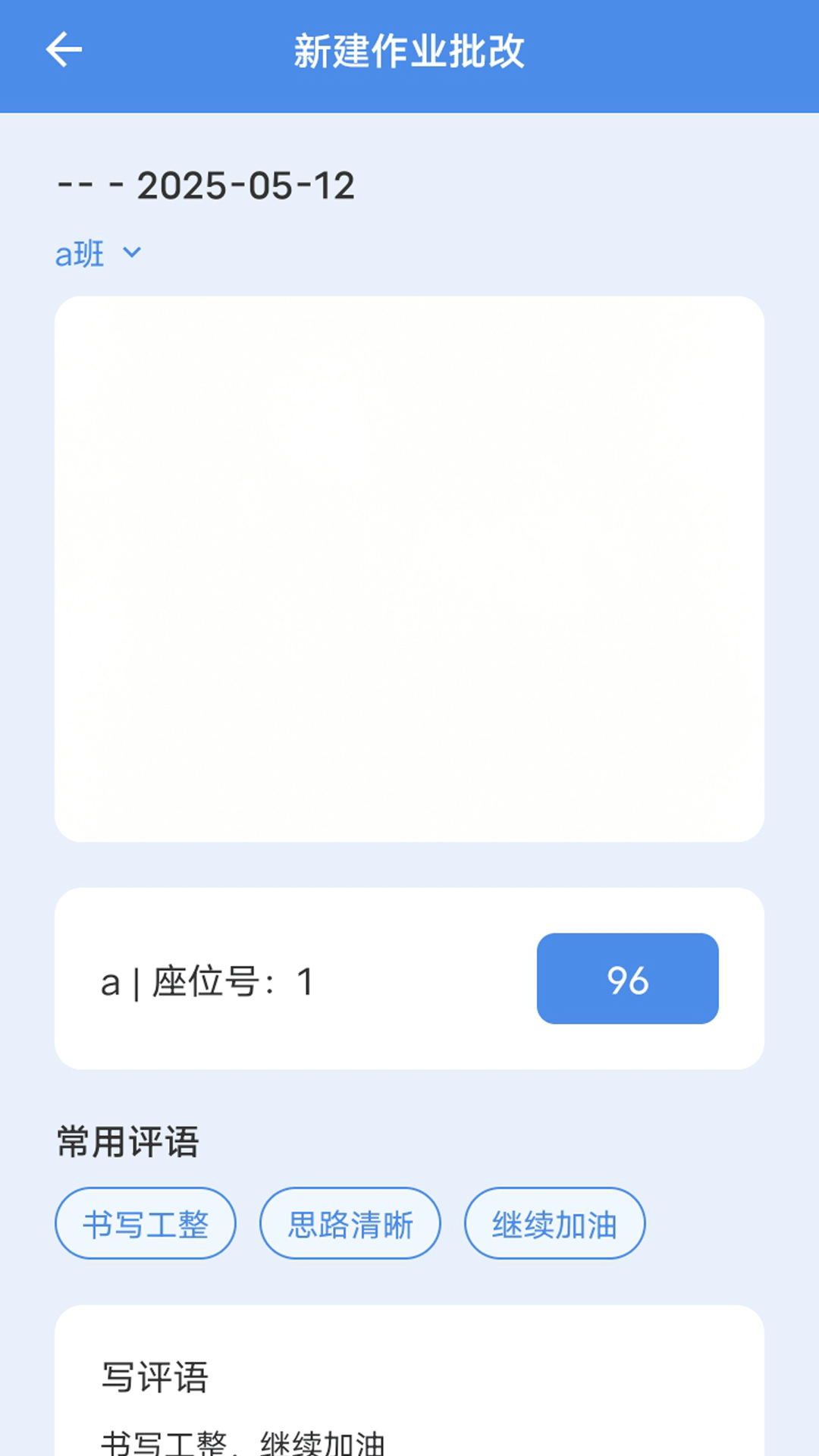The image size is (819, 1456).
Task: Toggle the 继续加油 comment chip
Action: click(x=554, y=1222)
